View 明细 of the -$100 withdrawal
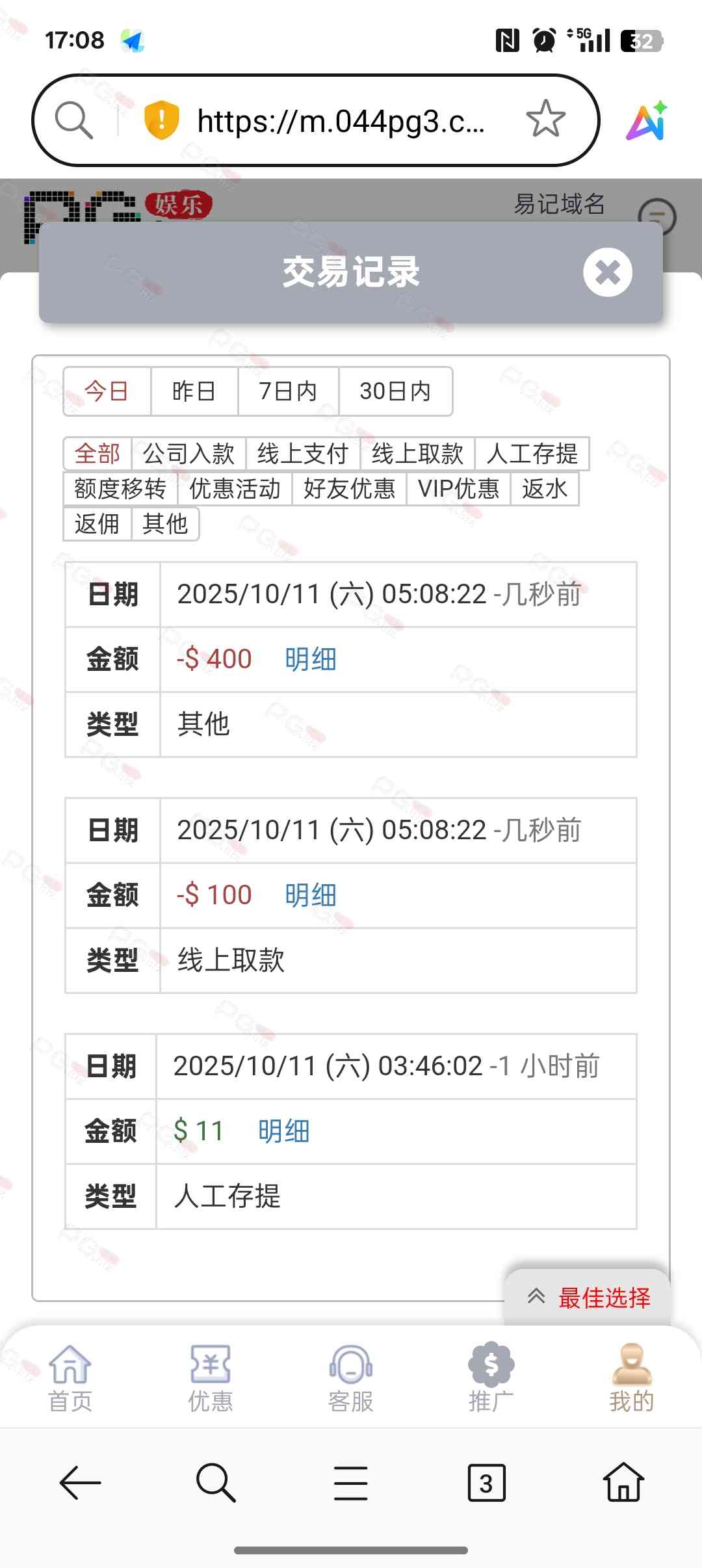This screenshot has width=702, height=1568. pos(311,895)
